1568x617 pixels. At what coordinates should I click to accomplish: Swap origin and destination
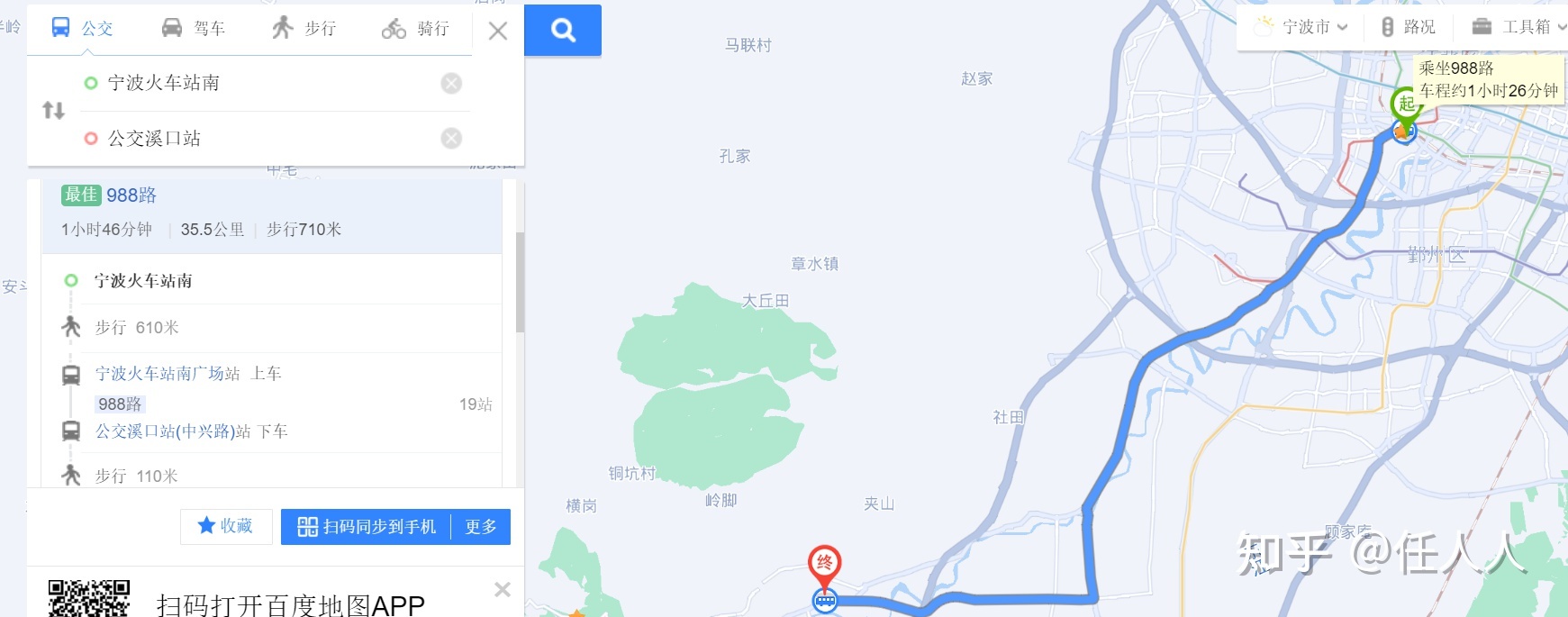(53, 111)
